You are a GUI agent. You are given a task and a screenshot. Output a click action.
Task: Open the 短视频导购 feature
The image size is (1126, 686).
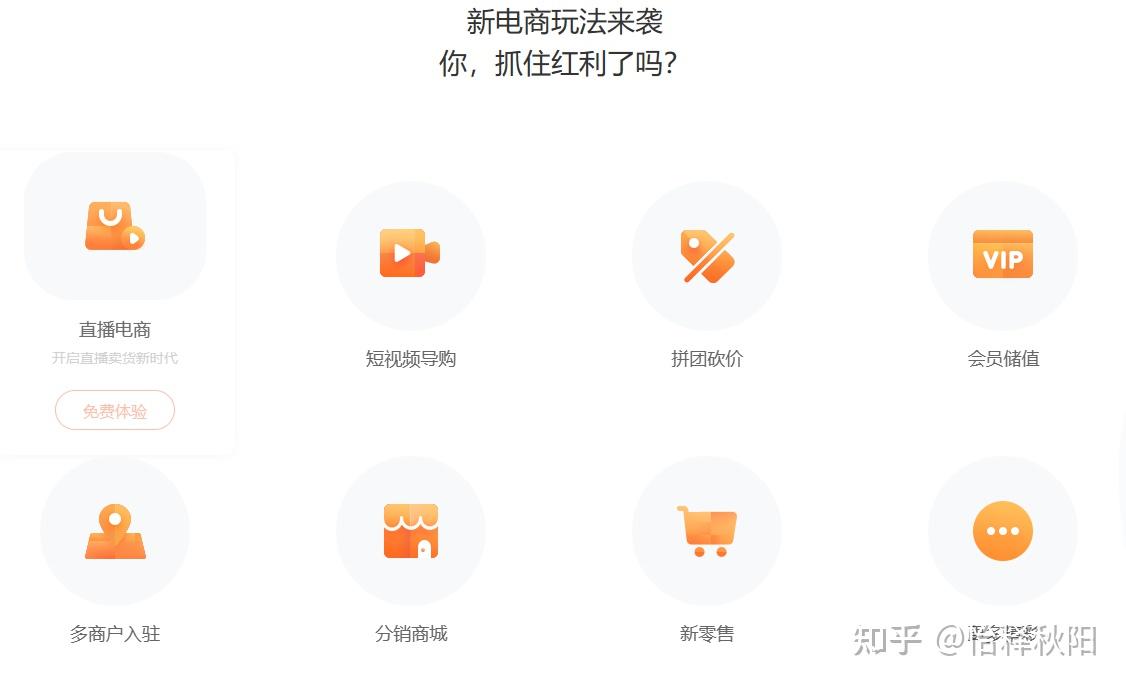point(410,255)
